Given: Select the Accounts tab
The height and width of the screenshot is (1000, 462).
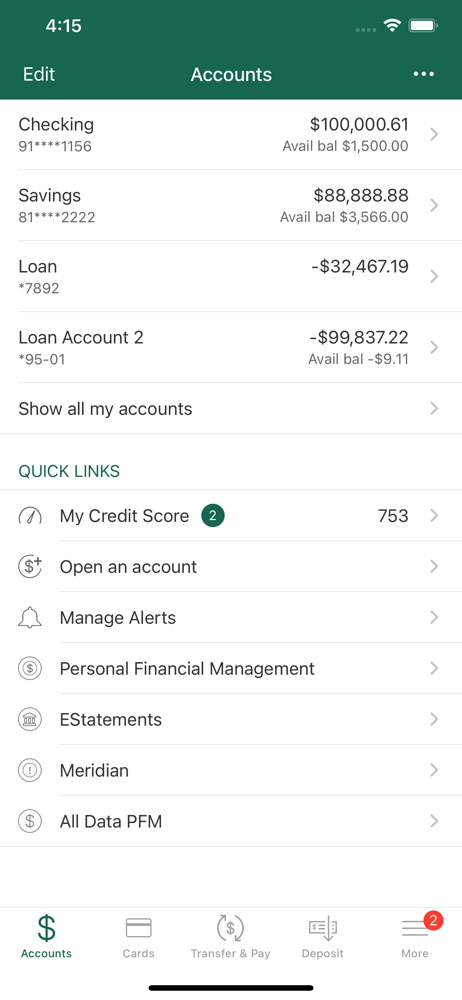Looking at the screenshot, I should click(46, 936).
